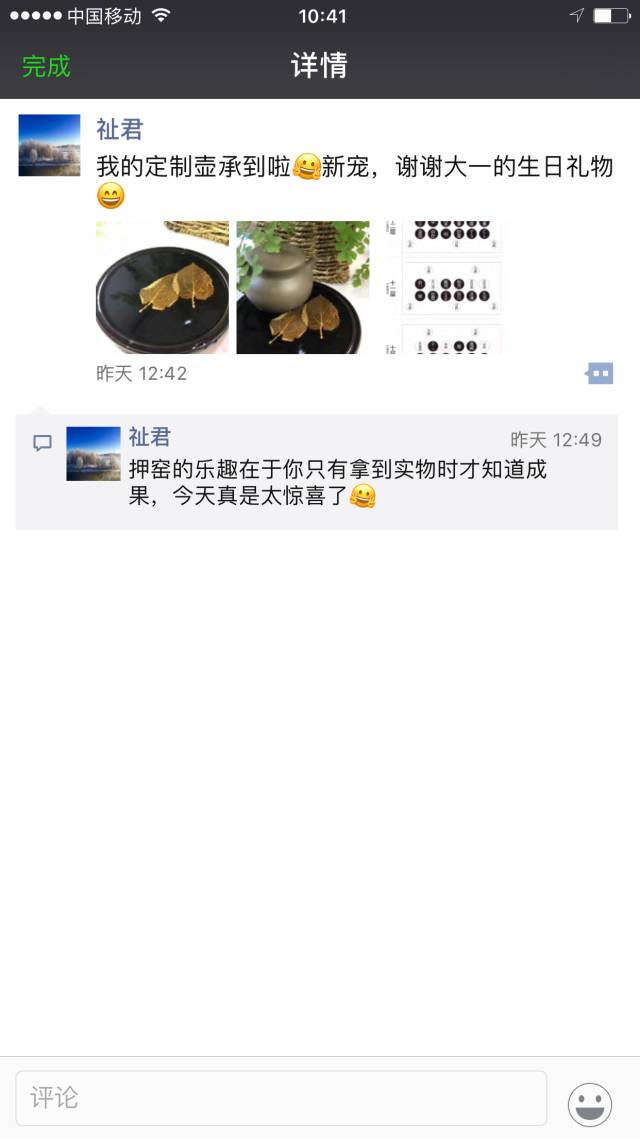
Task: Tap 祉君's name in the comment
Action: pos(150,437)
